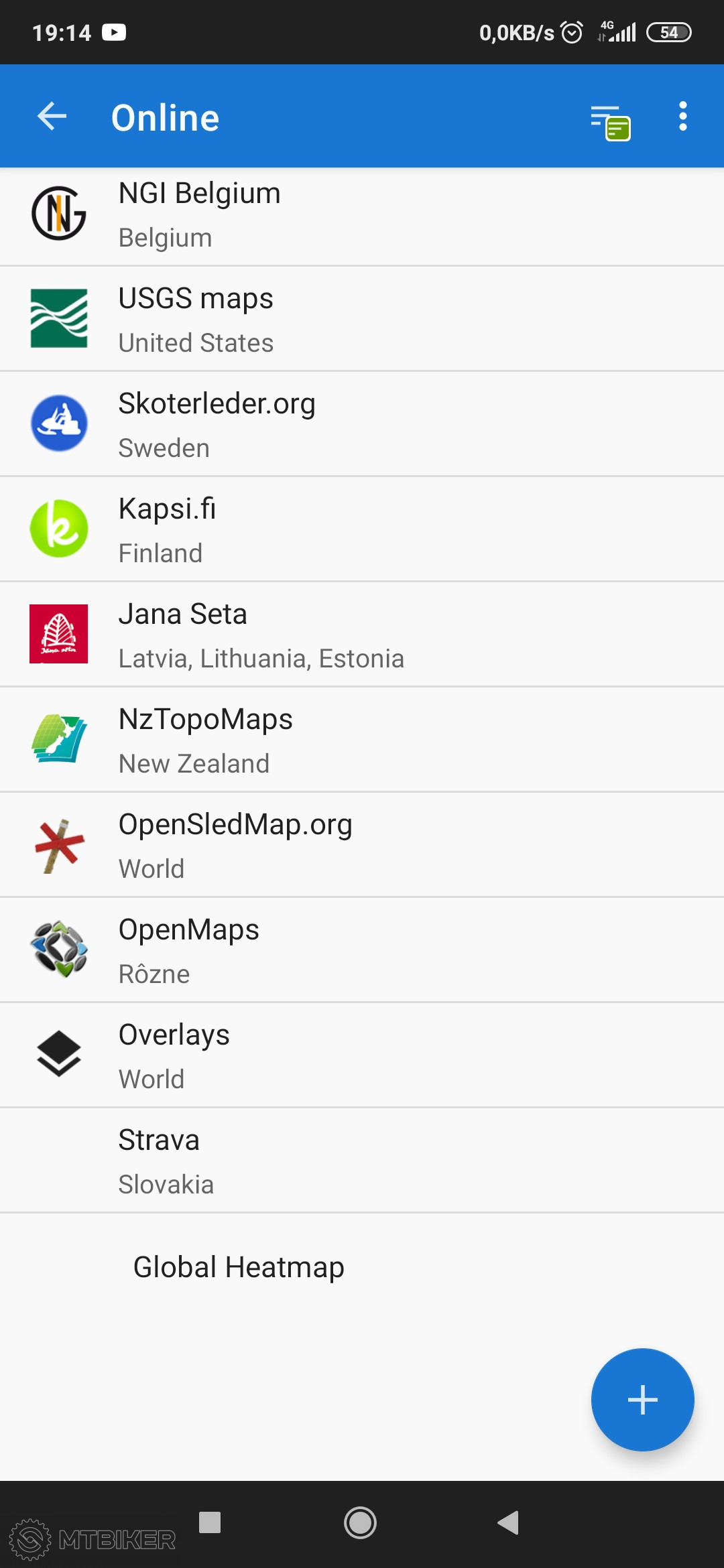Open the three-dot overflow menu
The height and width of the screenshot is (1568, 724).
682,117
